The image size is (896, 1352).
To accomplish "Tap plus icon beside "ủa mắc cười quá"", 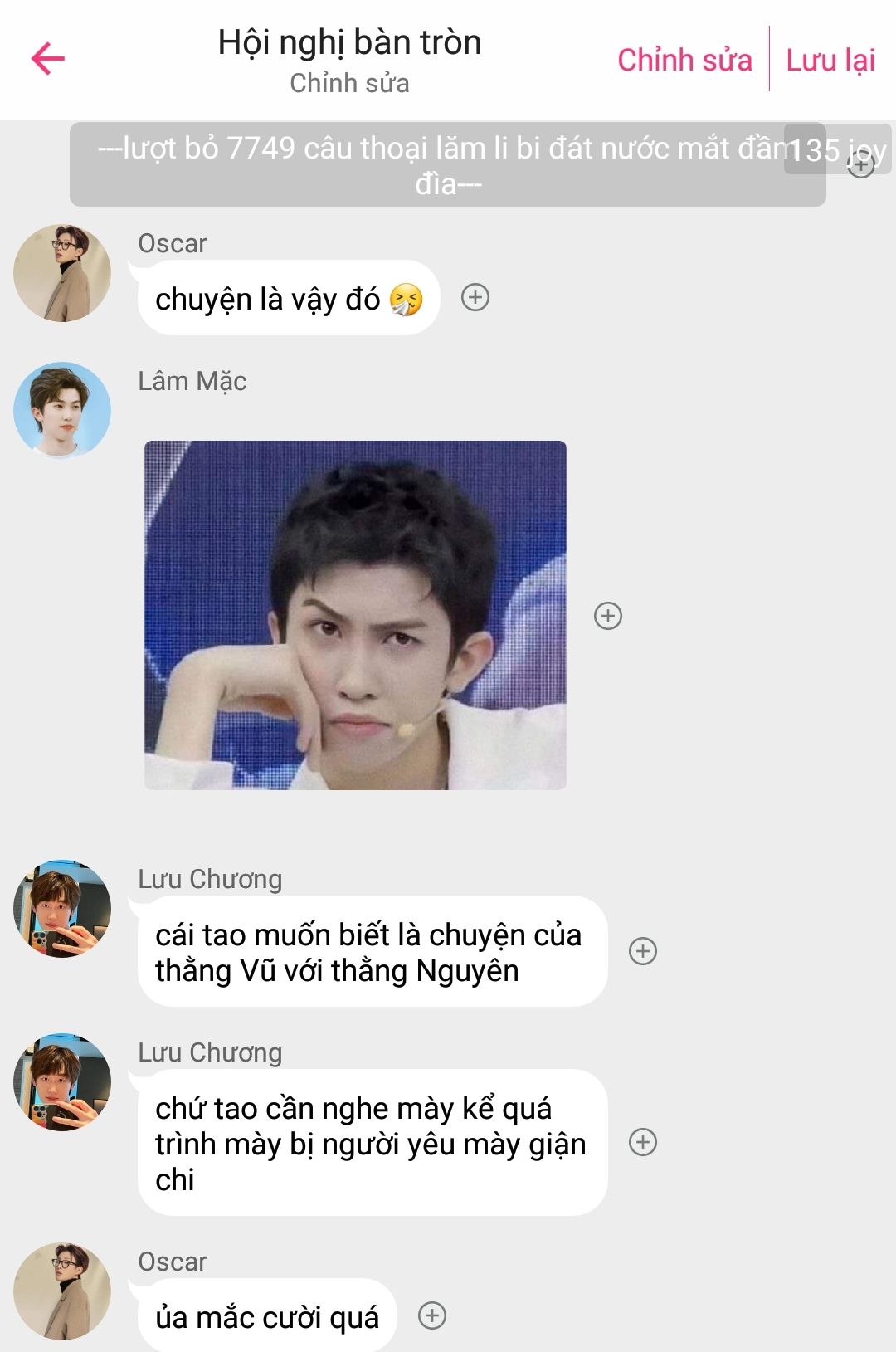I will click(x=432, y=1315).
